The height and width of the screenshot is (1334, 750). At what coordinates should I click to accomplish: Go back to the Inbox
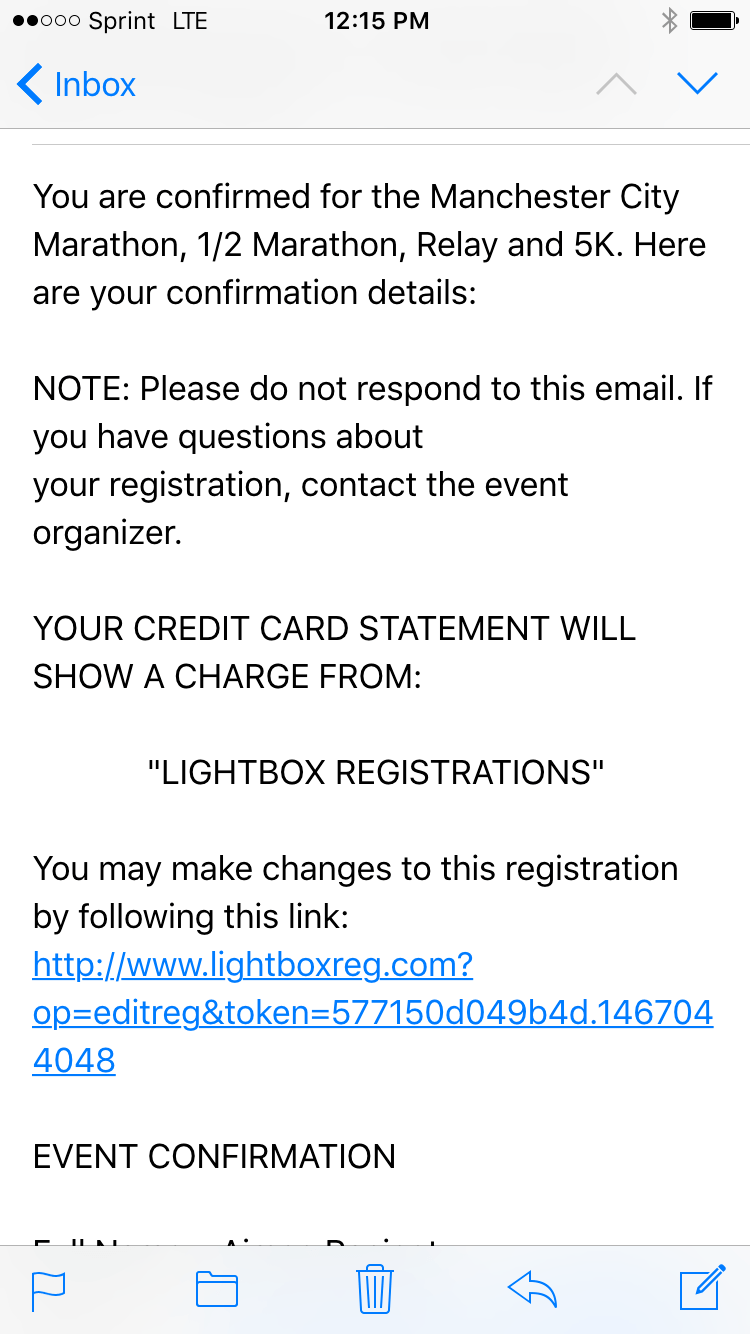point(76,85)
